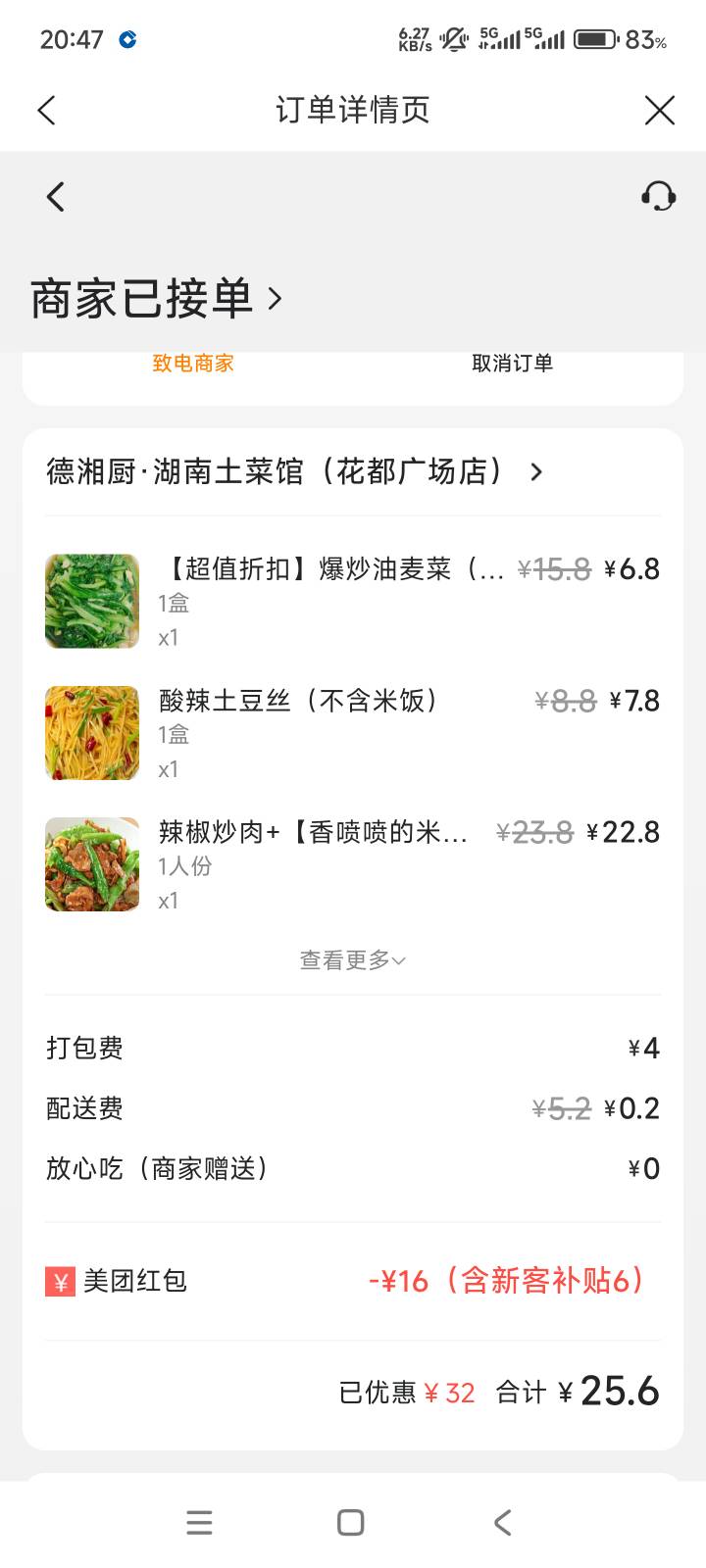Close the 订单详情页 page
The width and height of the screenshot is (706, 1568).
pyautogui.click(x=659, y=110)
